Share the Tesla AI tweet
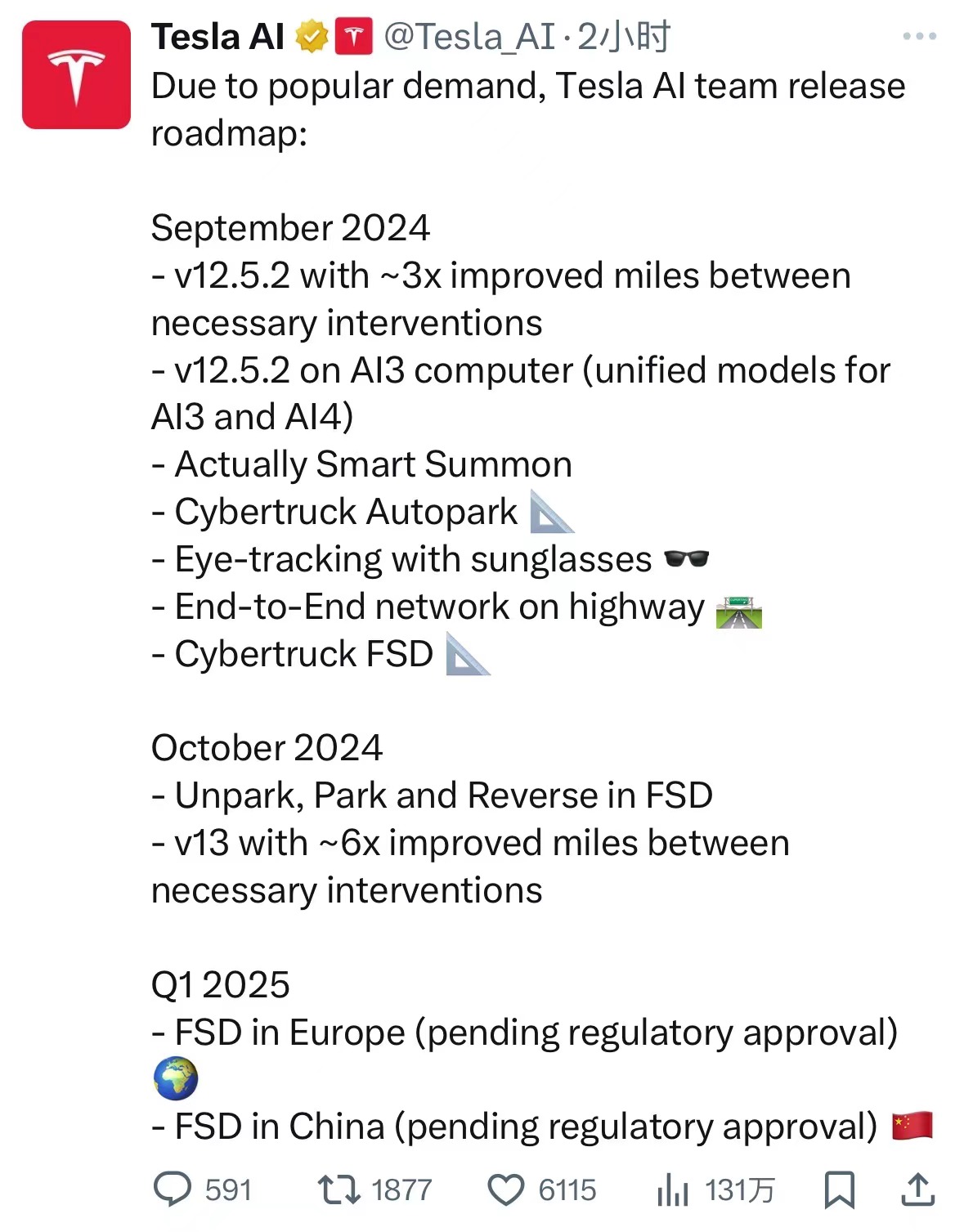 (x=917, y=1189)
